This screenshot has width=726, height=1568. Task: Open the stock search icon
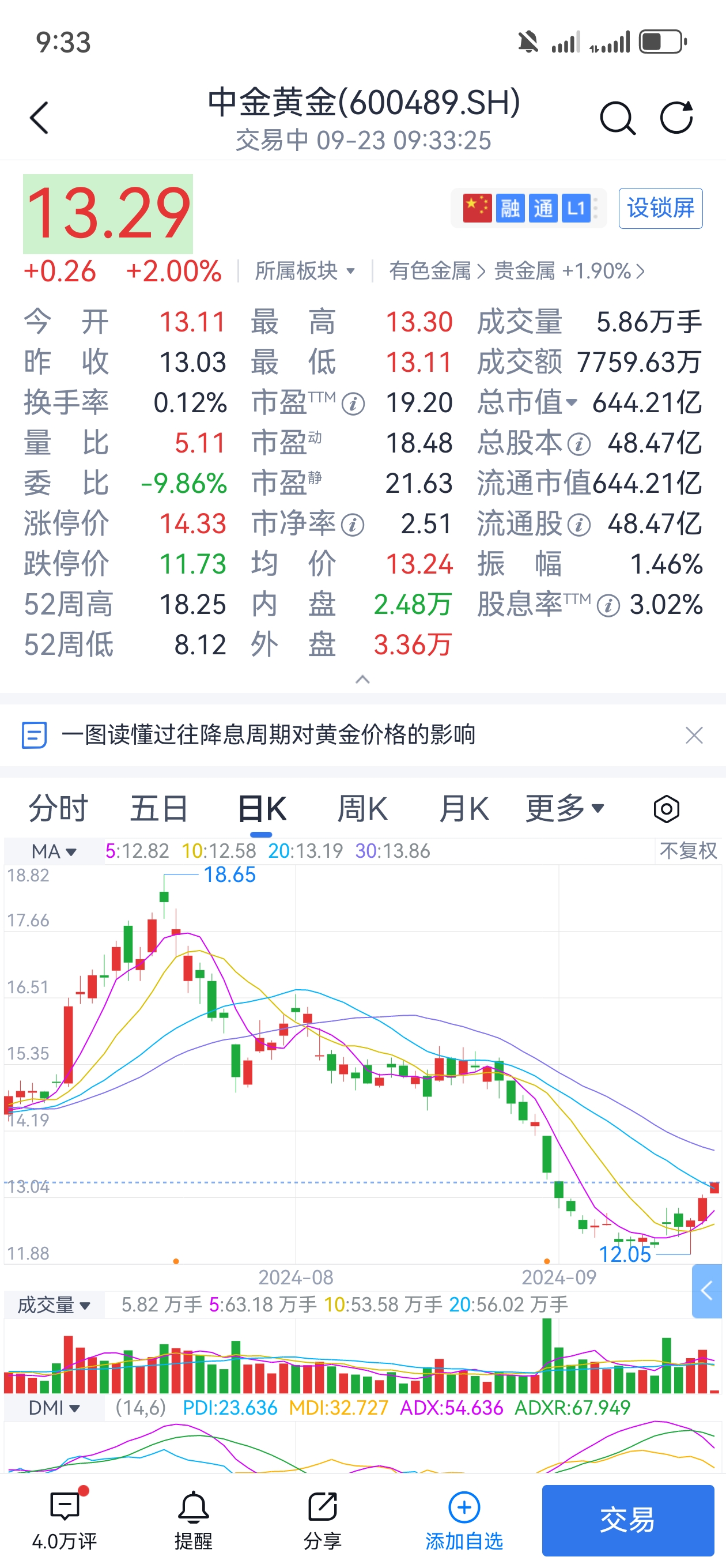tap(617, 117)
